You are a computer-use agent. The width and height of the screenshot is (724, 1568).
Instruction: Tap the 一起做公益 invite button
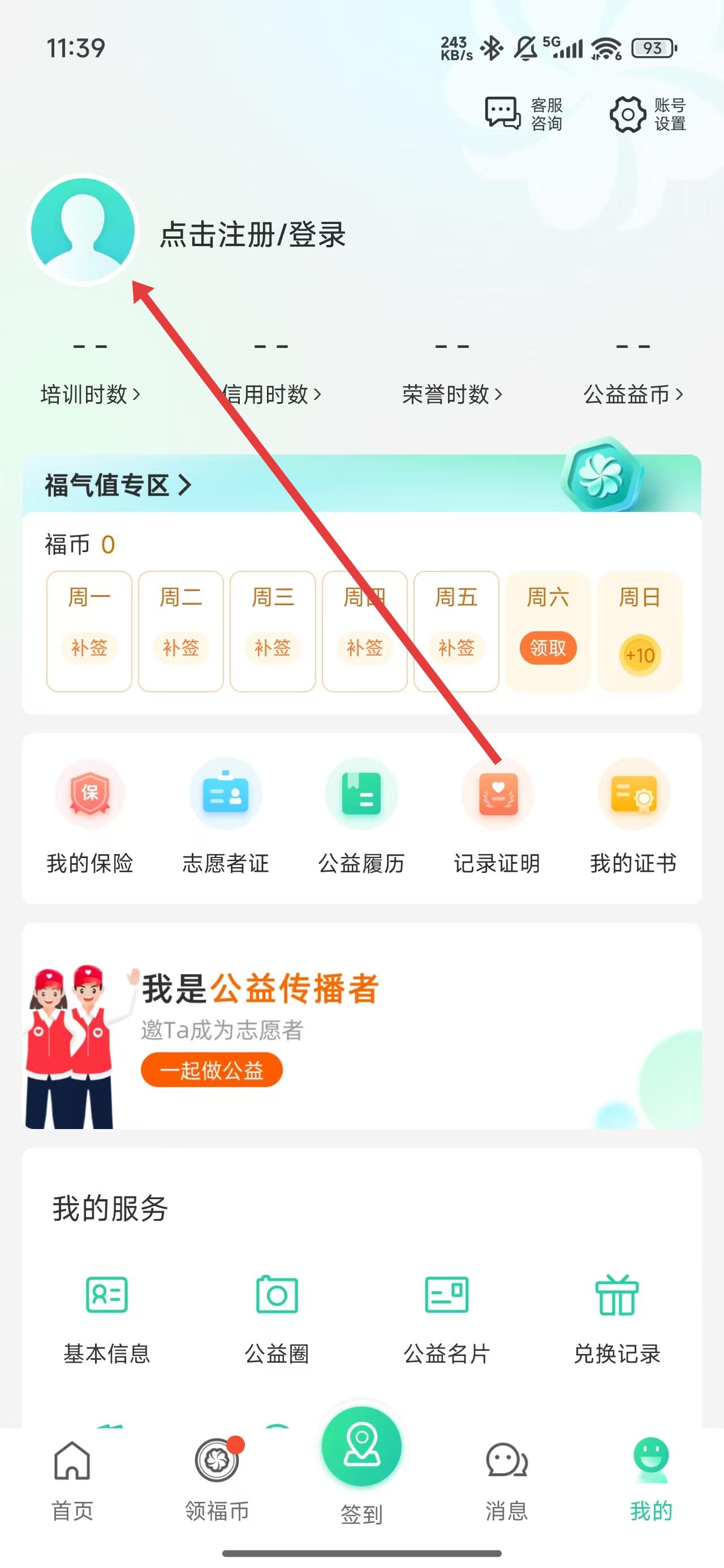coord(212,1070)
